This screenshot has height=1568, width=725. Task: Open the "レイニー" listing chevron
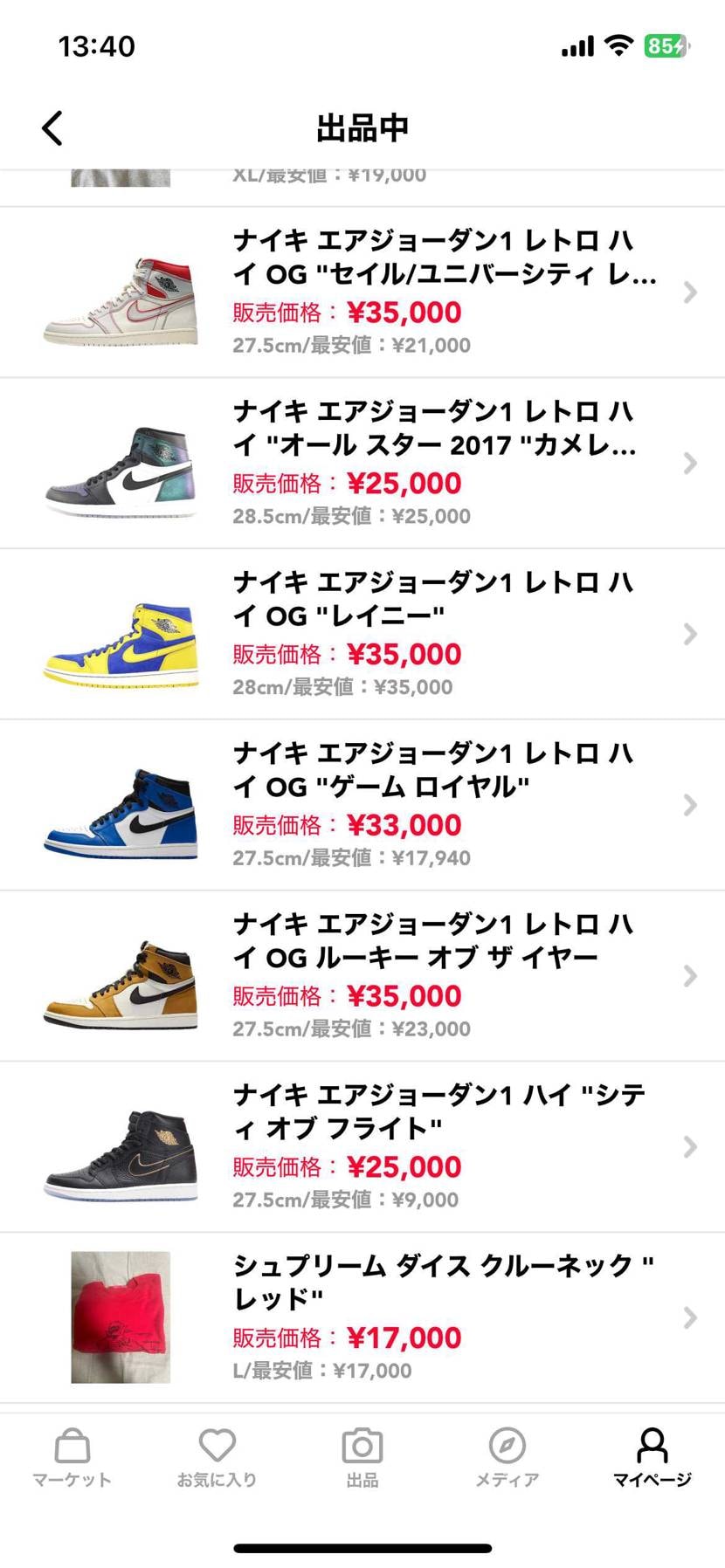point(690,634)
